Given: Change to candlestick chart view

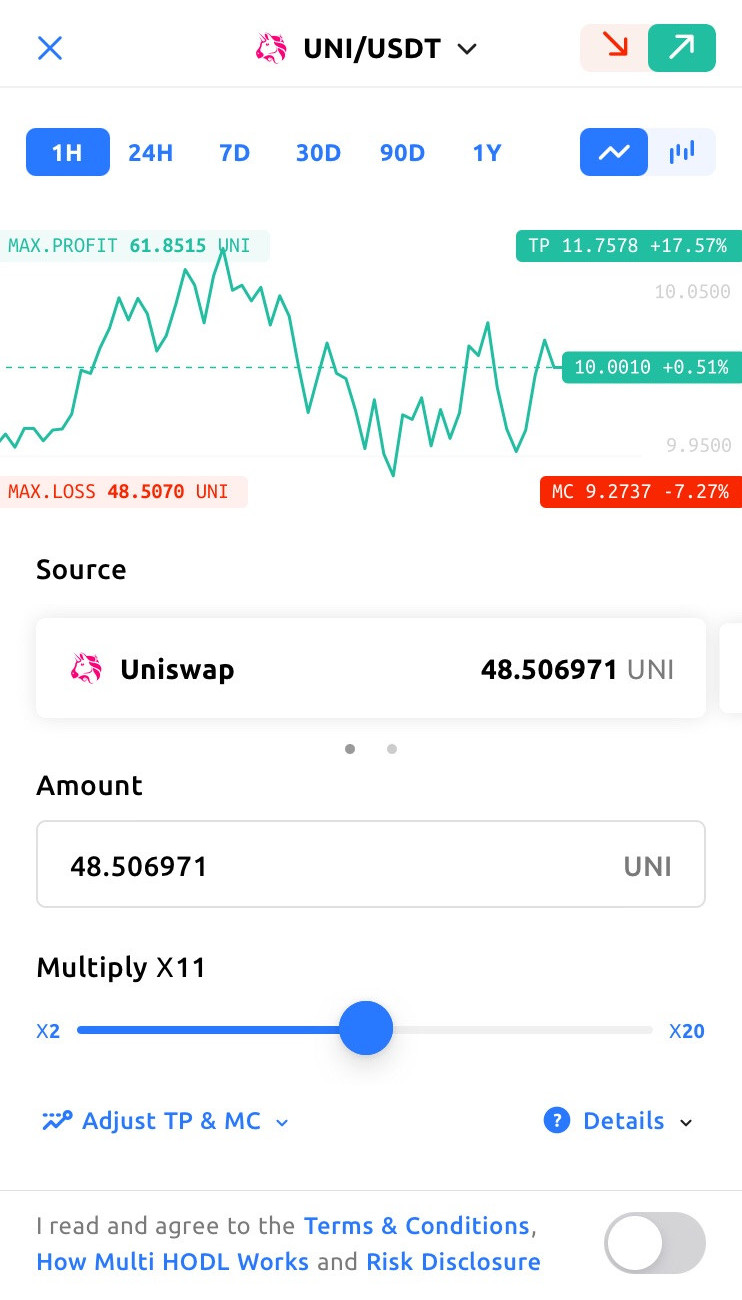Looking at the screenshot, I should pos(682,153).
